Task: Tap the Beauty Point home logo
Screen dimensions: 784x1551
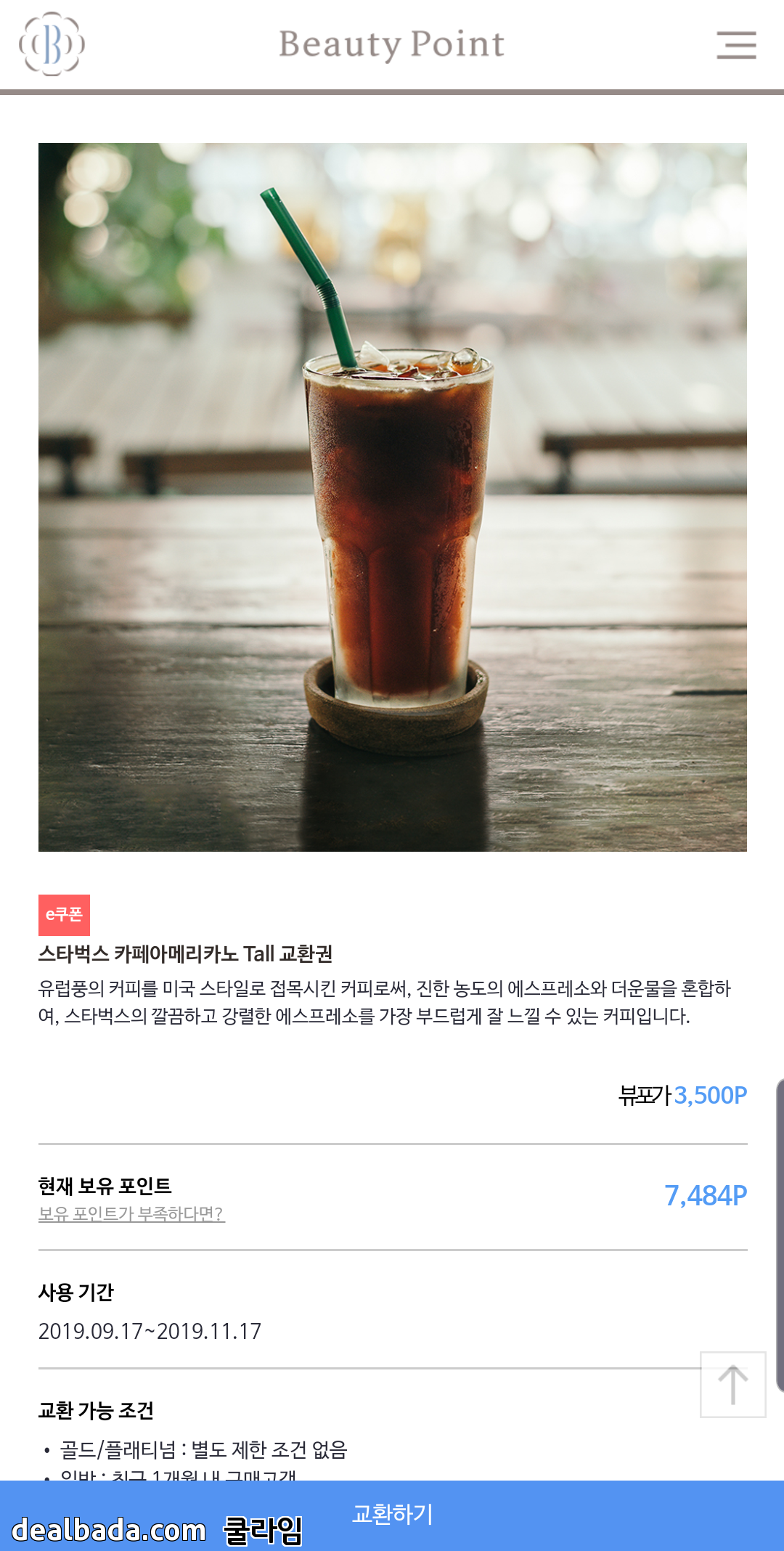Action: pyautogui.click(x=52, y=44)
